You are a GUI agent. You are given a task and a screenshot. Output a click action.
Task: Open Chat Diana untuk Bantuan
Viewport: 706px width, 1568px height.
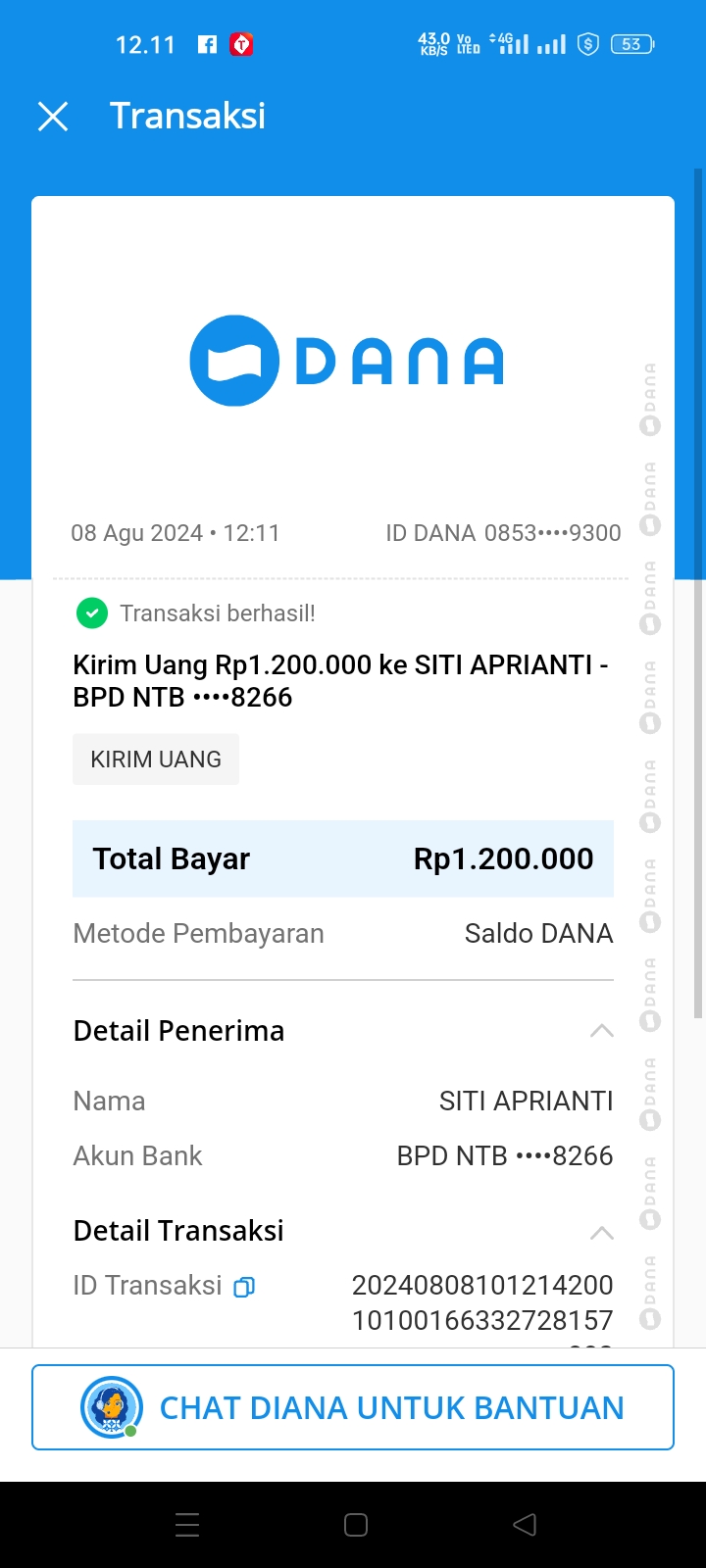pos(353,1407)
